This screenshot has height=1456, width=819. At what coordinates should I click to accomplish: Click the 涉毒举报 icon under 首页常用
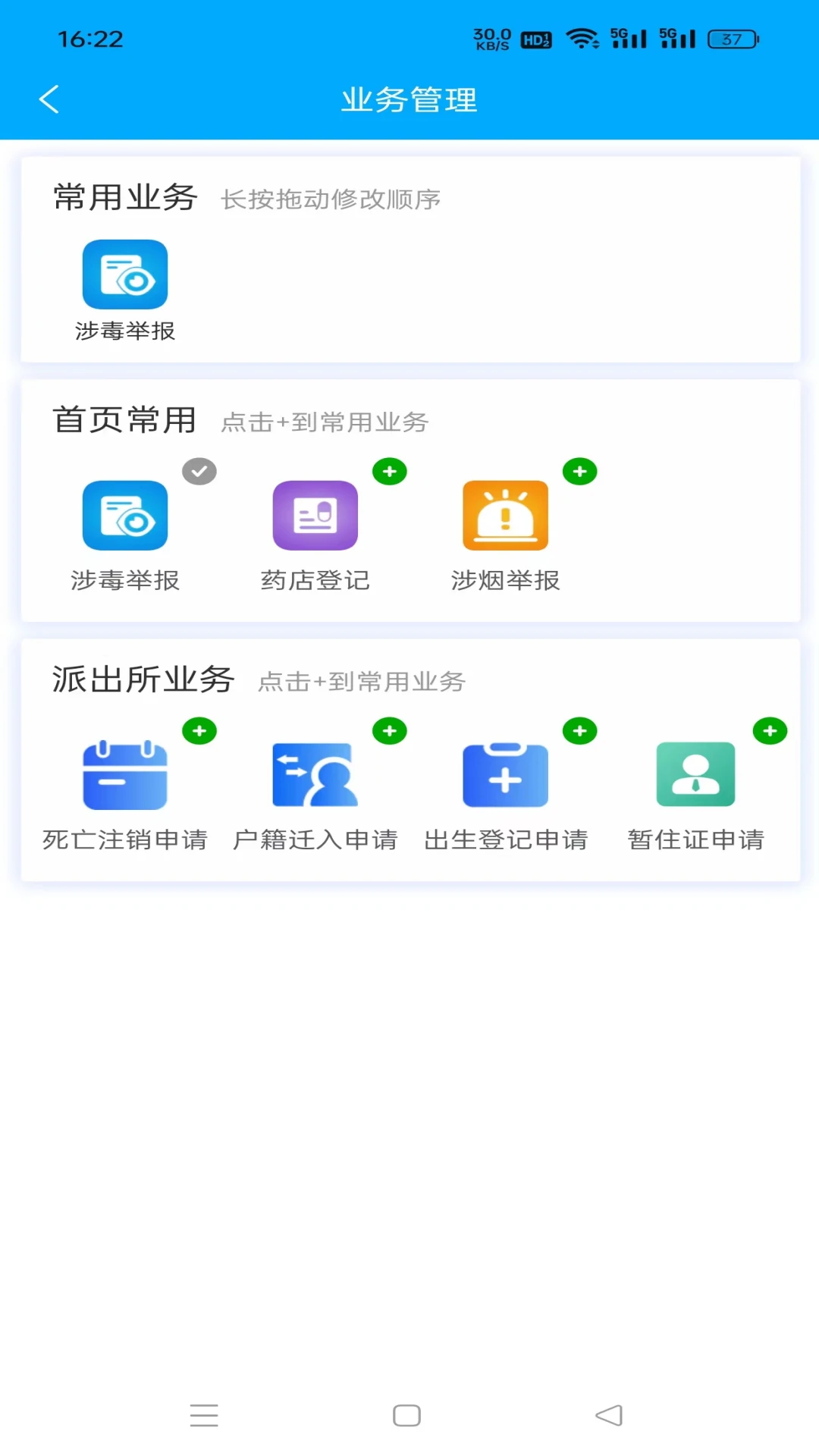(x=124, y=516)
